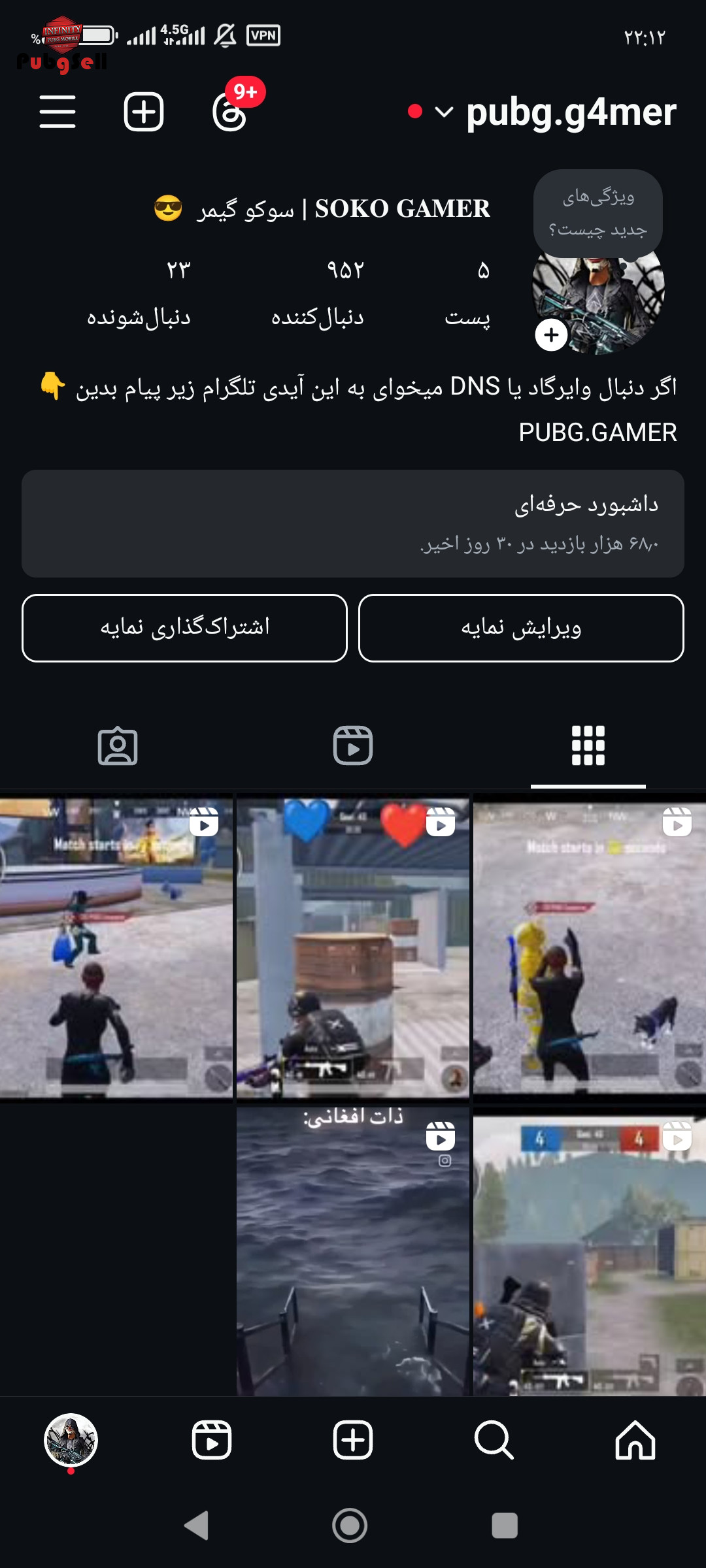The height and width of the screenshot is (1568, 706).
Task: Open Search in bottom navigation
Action: [494, 1439]
